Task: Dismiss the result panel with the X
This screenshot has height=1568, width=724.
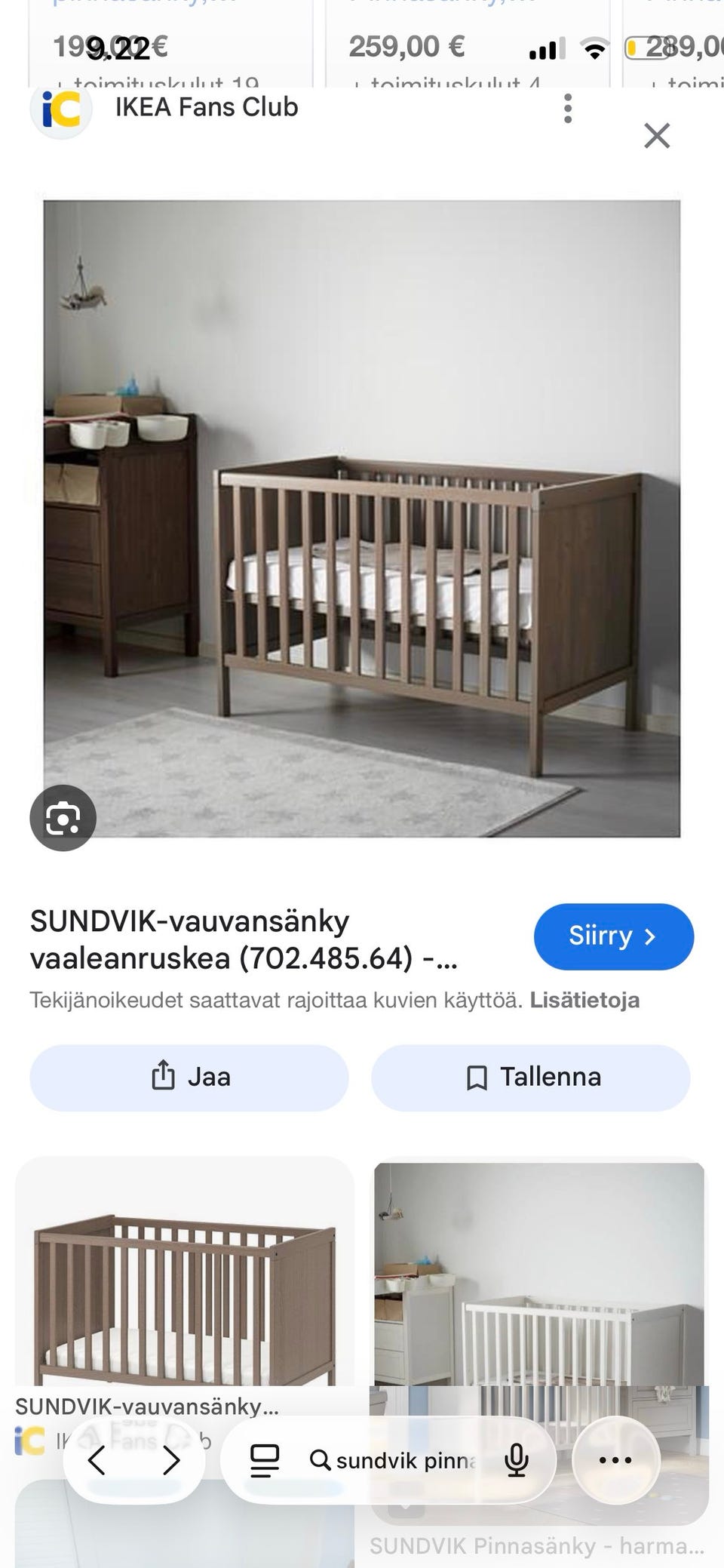Action: point(657,136)
